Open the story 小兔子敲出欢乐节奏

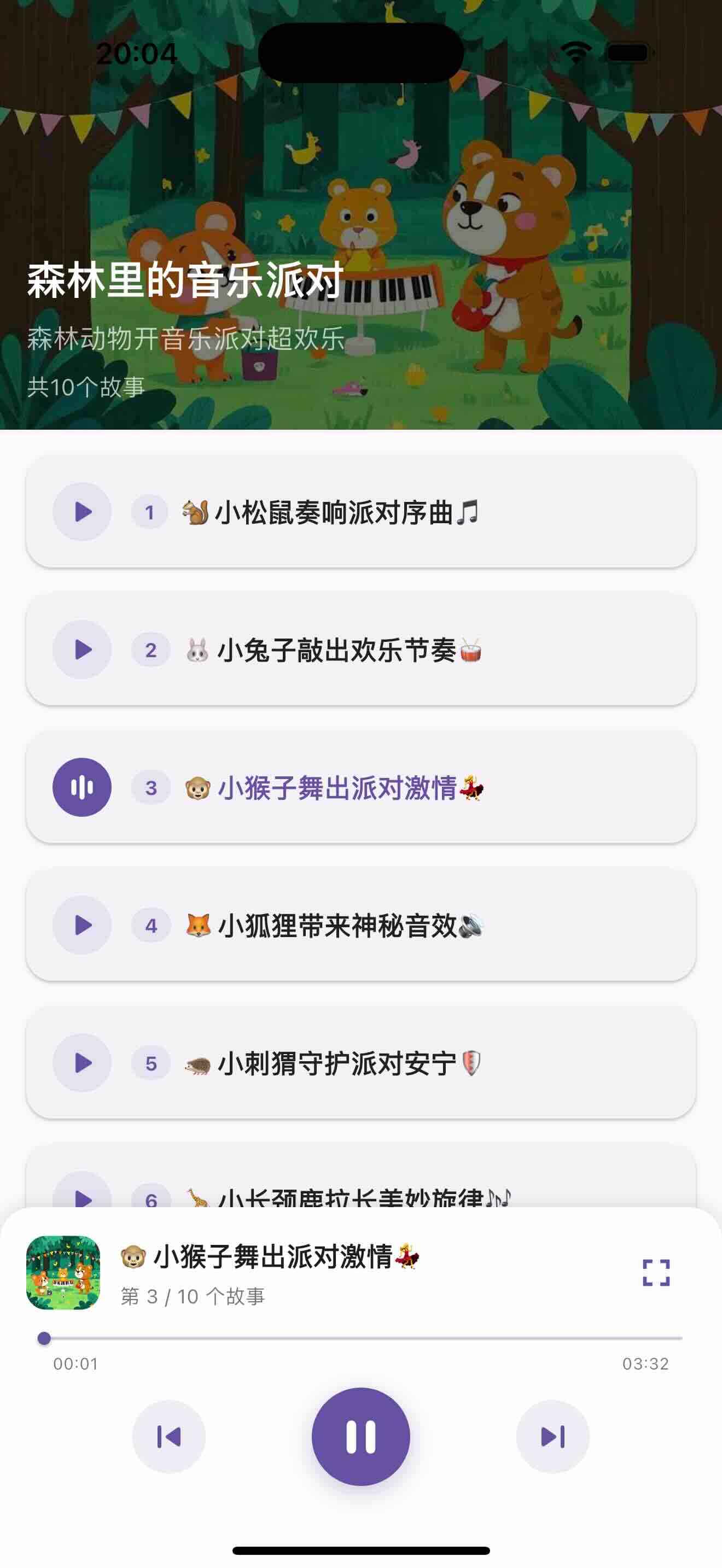pos(347,651)
